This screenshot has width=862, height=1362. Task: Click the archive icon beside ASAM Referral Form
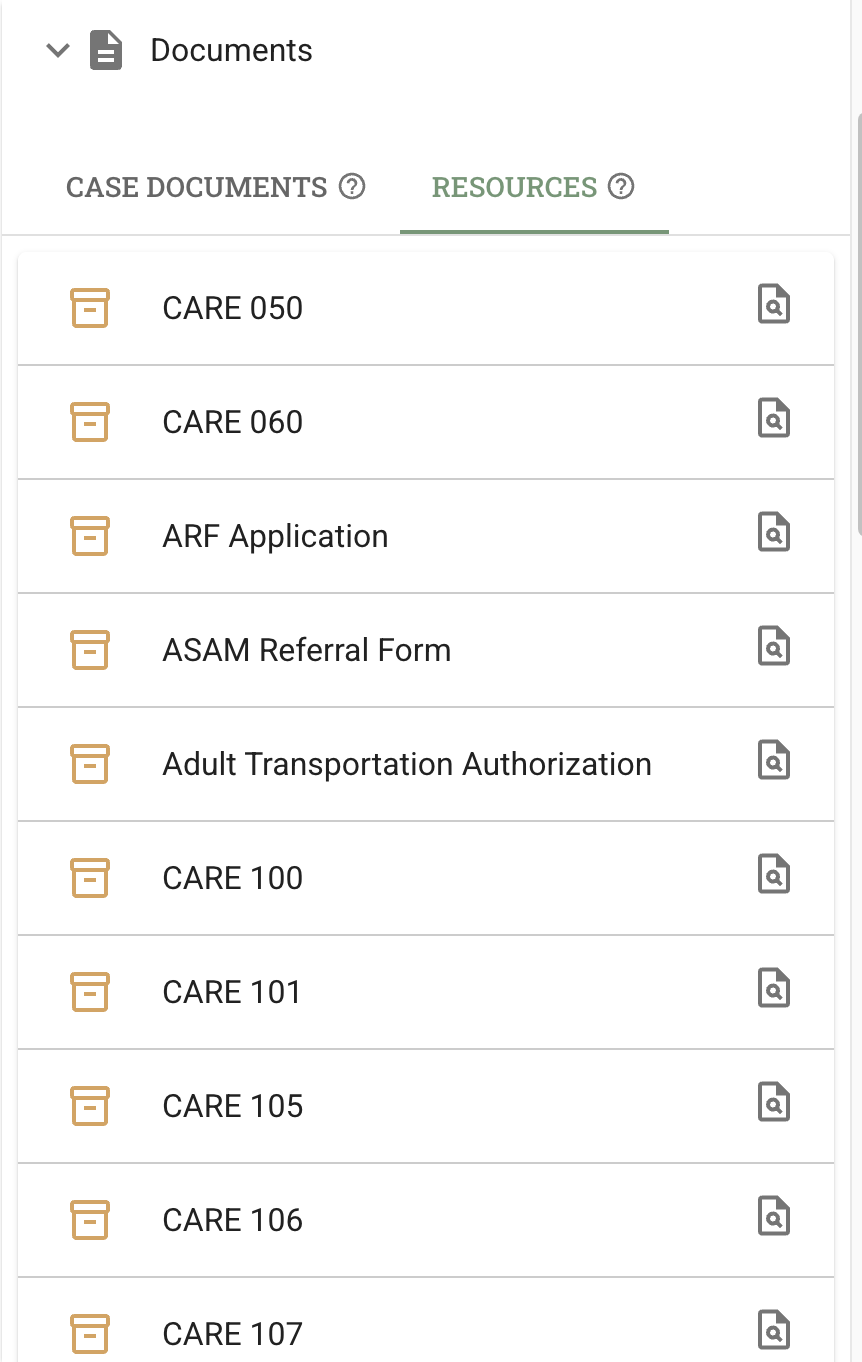(90, 649)
